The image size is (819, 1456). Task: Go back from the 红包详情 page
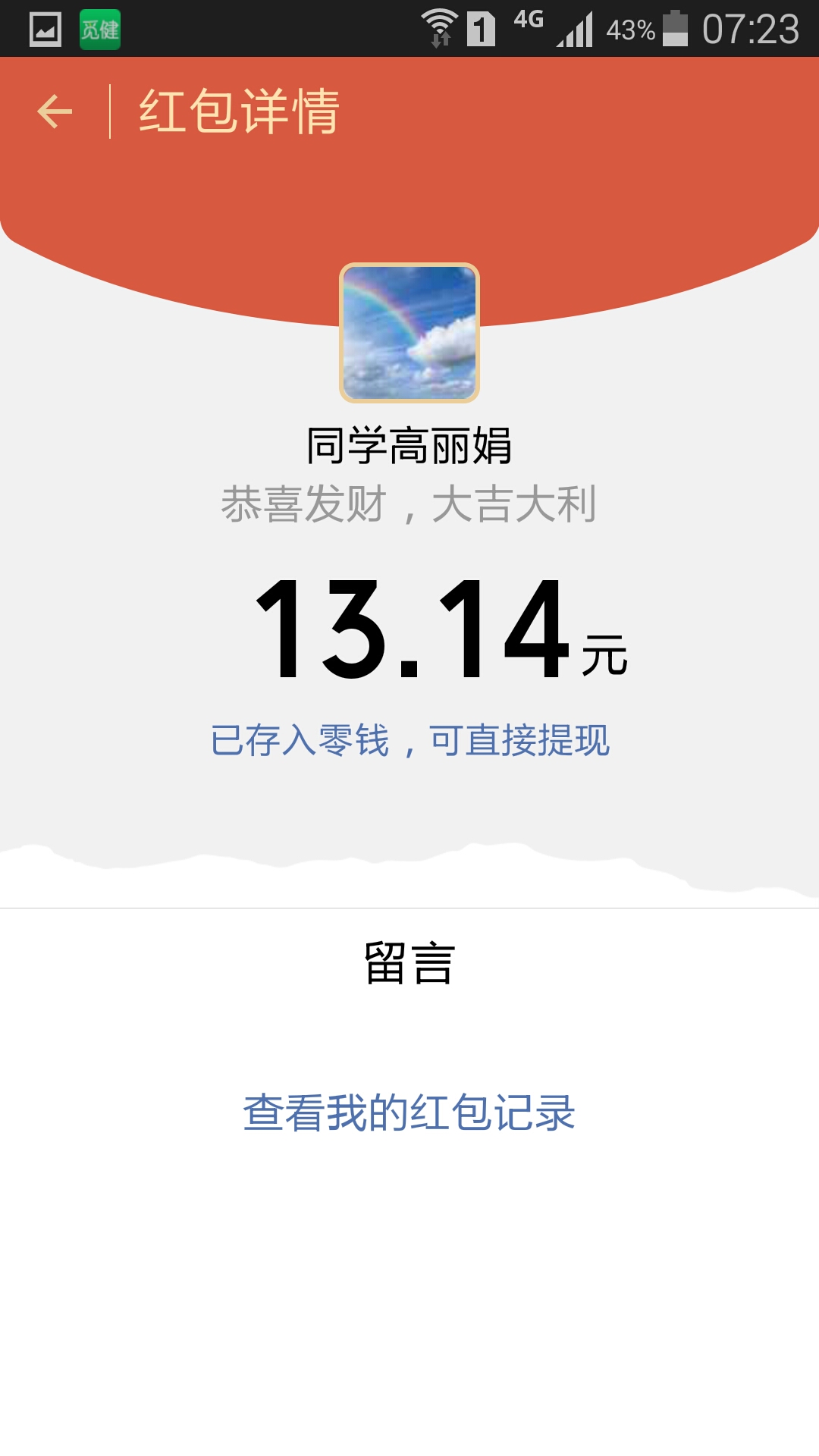pyautogui.click(x=55, y=111)
